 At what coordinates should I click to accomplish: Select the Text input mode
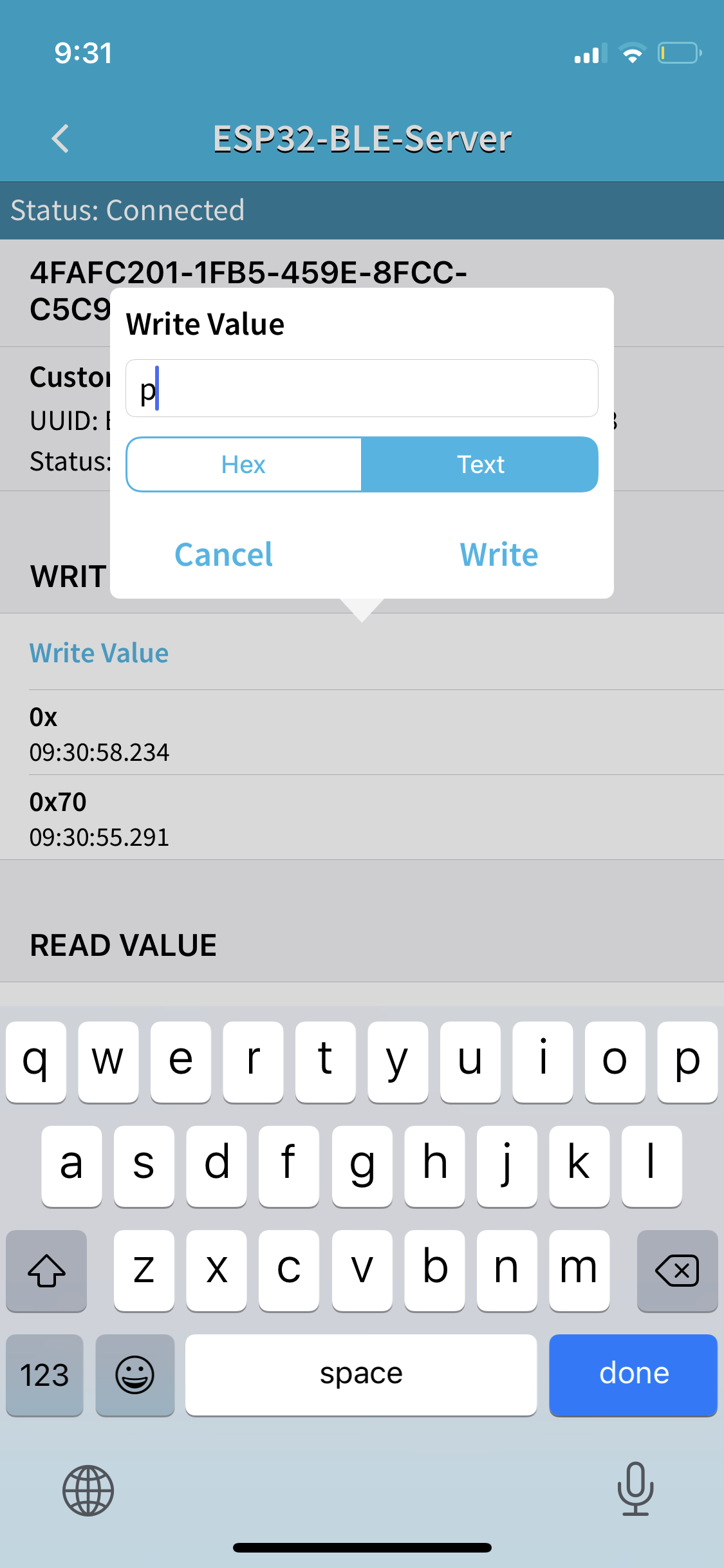480,464
